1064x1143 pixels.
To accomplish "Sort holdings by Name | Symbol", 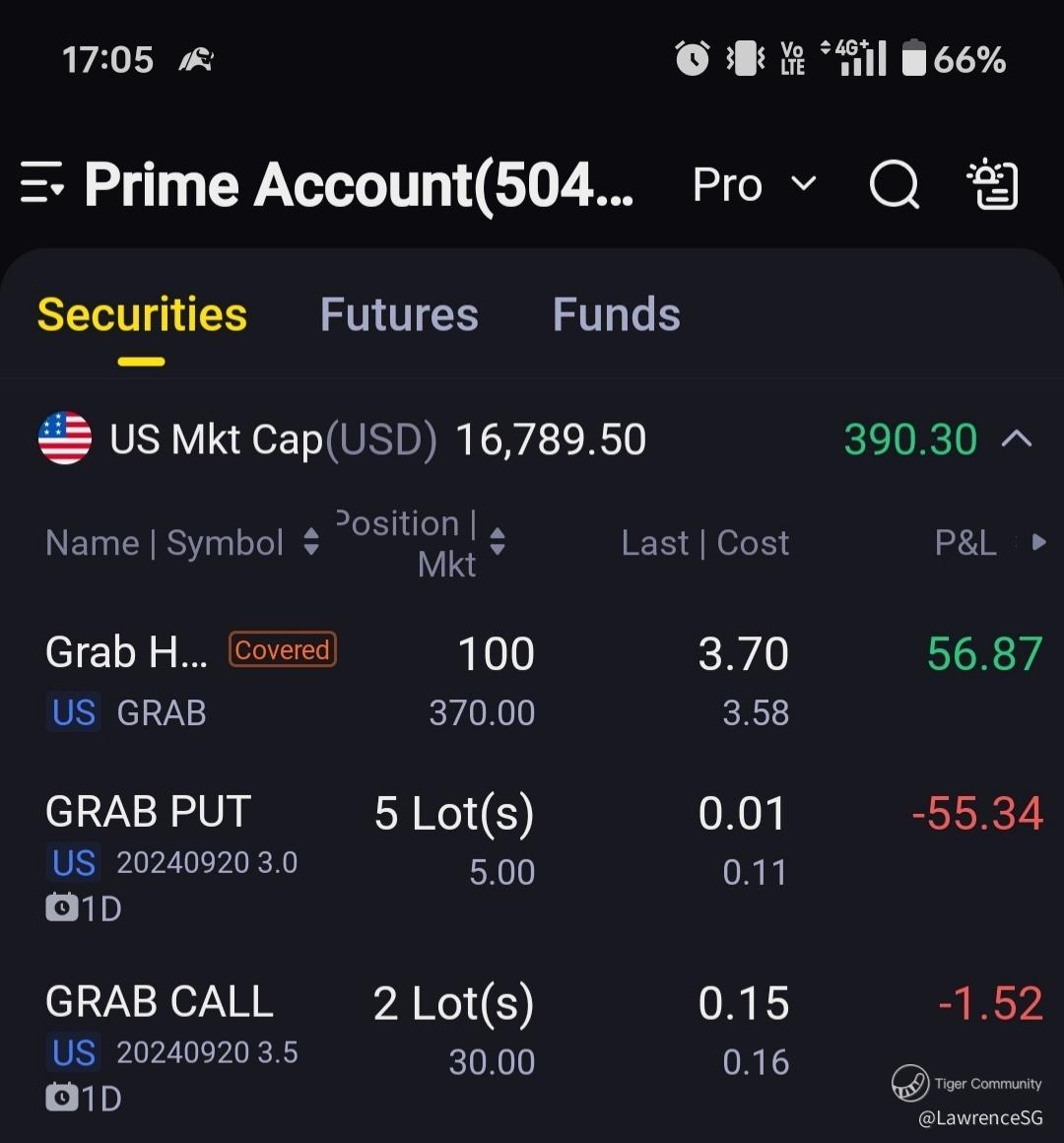I will tap(182, 543).
